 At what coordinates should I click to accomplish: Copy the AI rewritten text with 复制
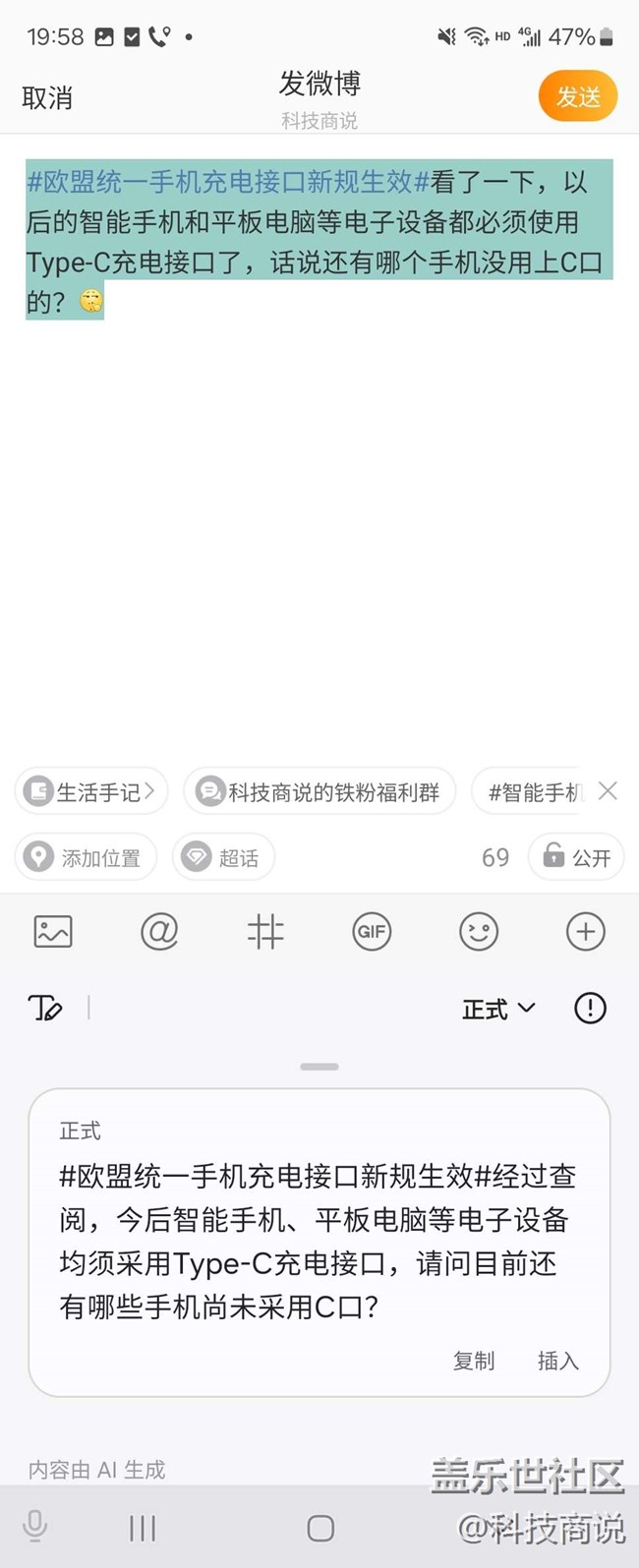[x=474, y=1361]
